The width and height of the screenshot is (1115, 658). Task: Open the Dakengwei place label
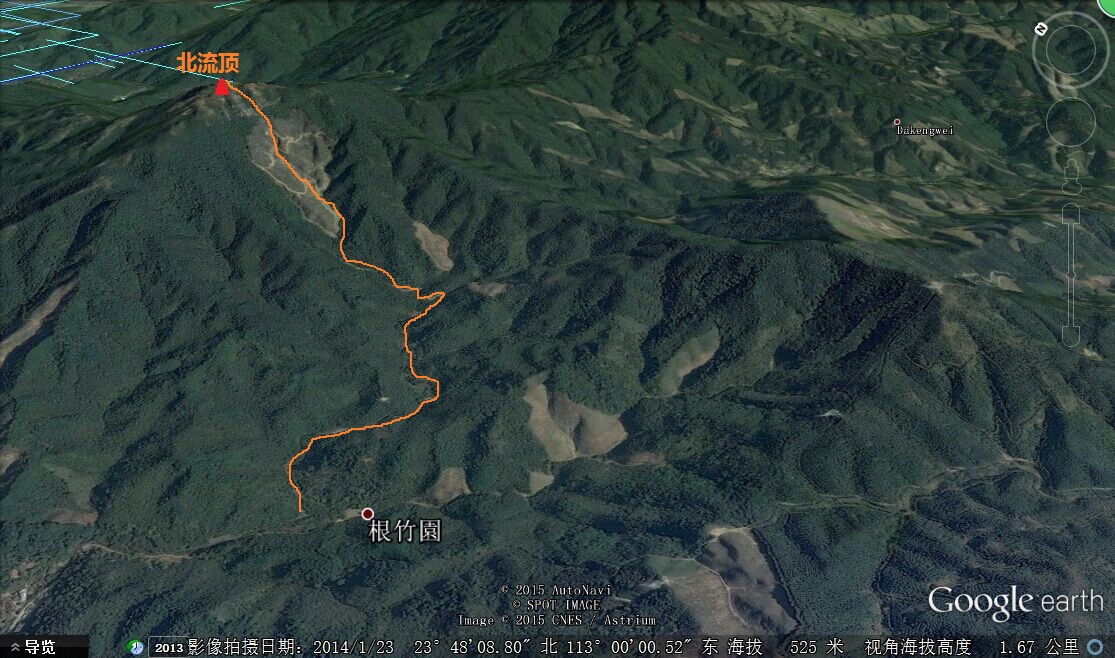click(898, 123)
